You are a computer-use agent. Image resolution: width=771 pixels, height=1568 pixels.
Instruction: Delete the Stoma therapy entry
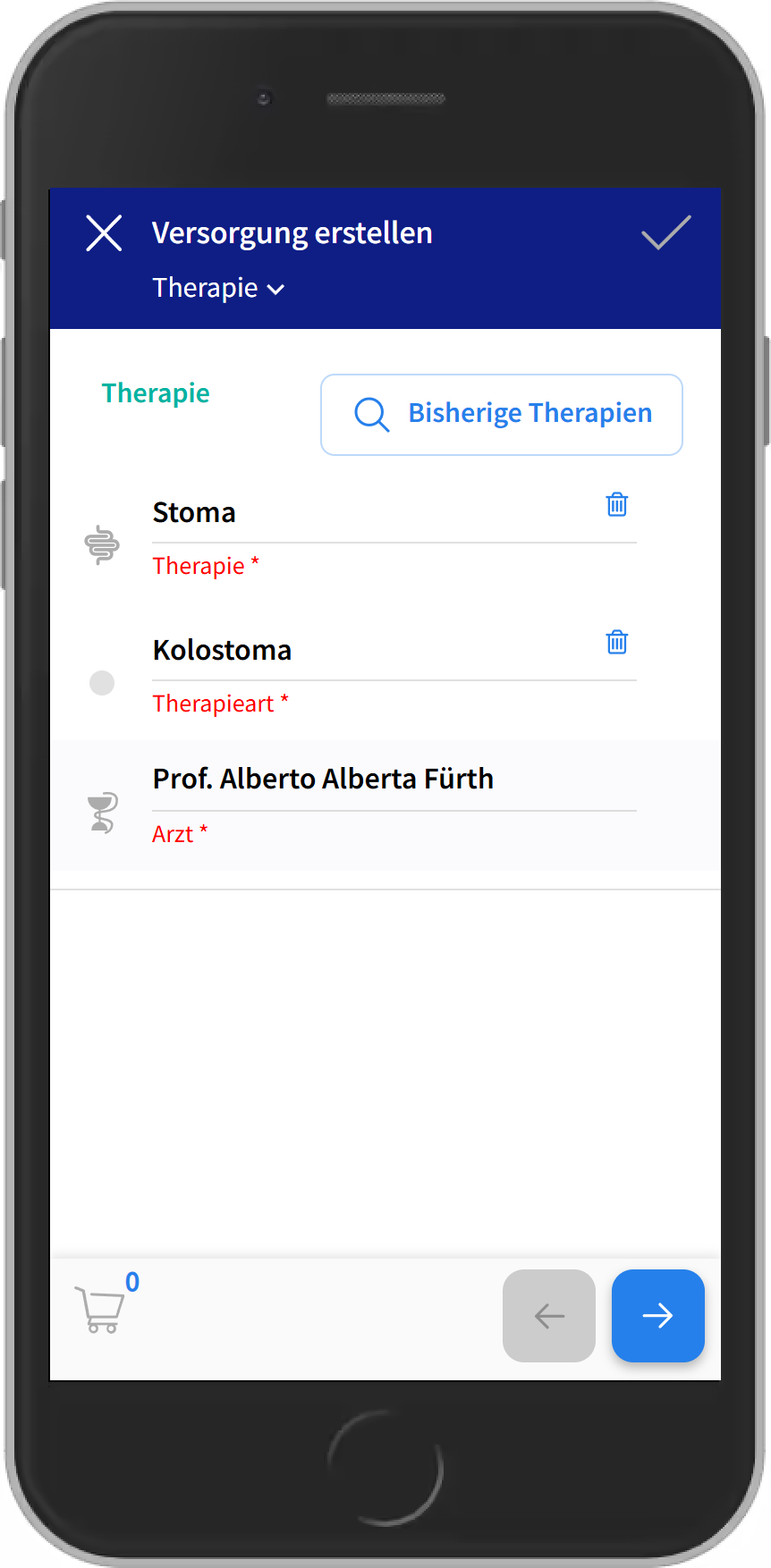pos(617,505)
